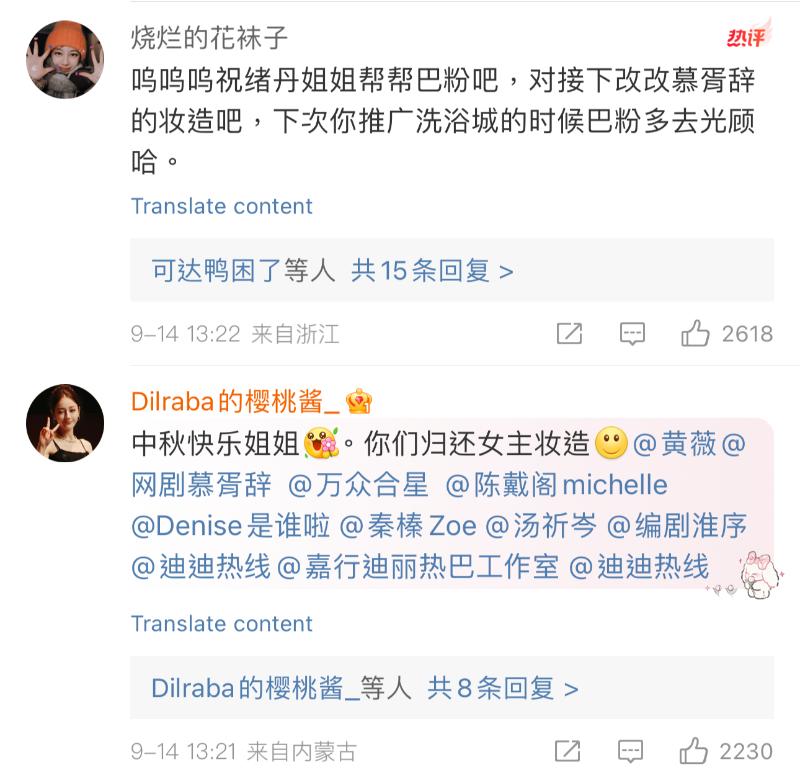Open Dilraba的樱桃酱_ avatar
800x770 pixels.
coord(64,421)
